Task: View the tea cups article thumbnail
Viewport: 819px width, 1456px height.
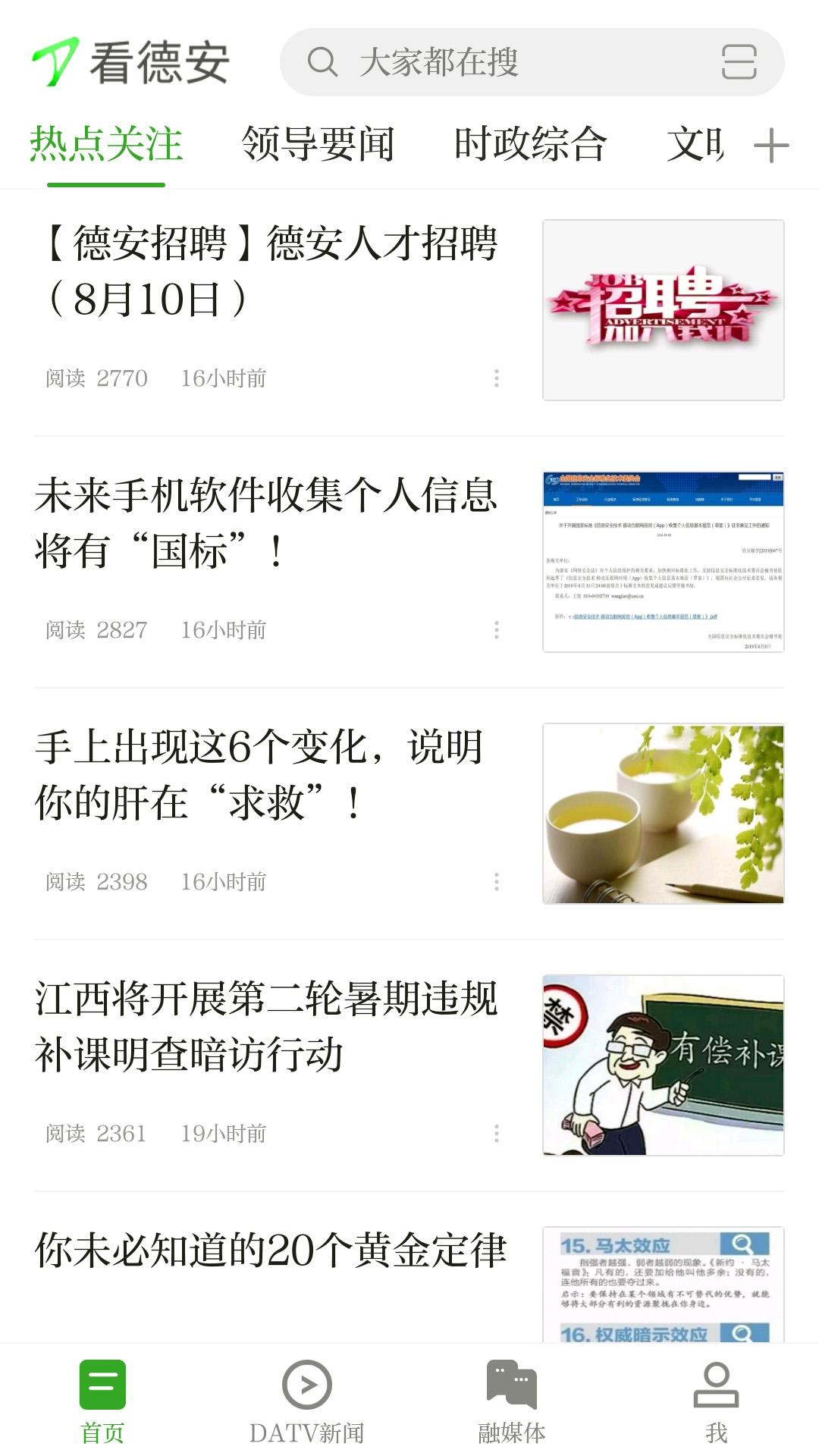Action: tap(665, 813)
